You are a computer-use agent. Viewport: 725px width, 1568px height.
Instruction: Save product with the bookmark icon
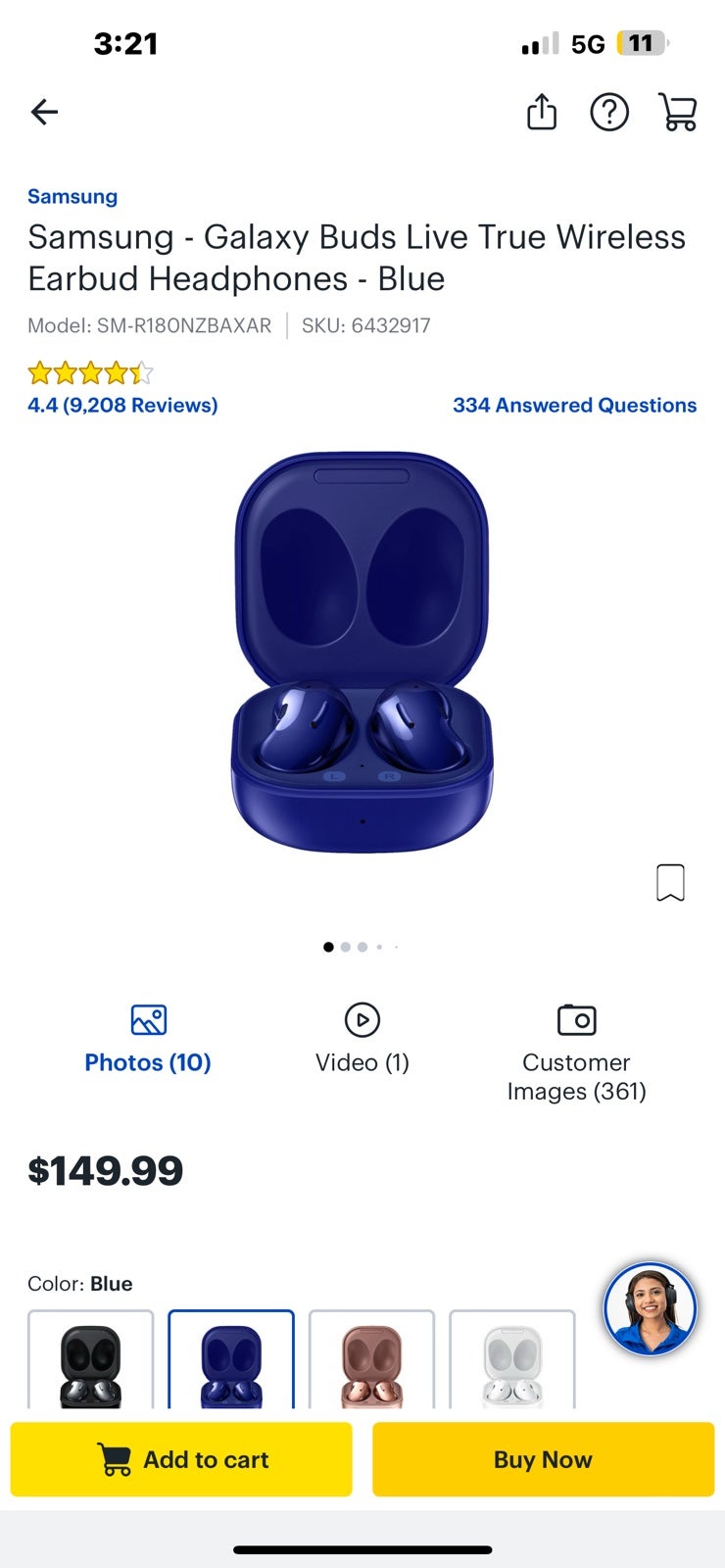point(670,882)
